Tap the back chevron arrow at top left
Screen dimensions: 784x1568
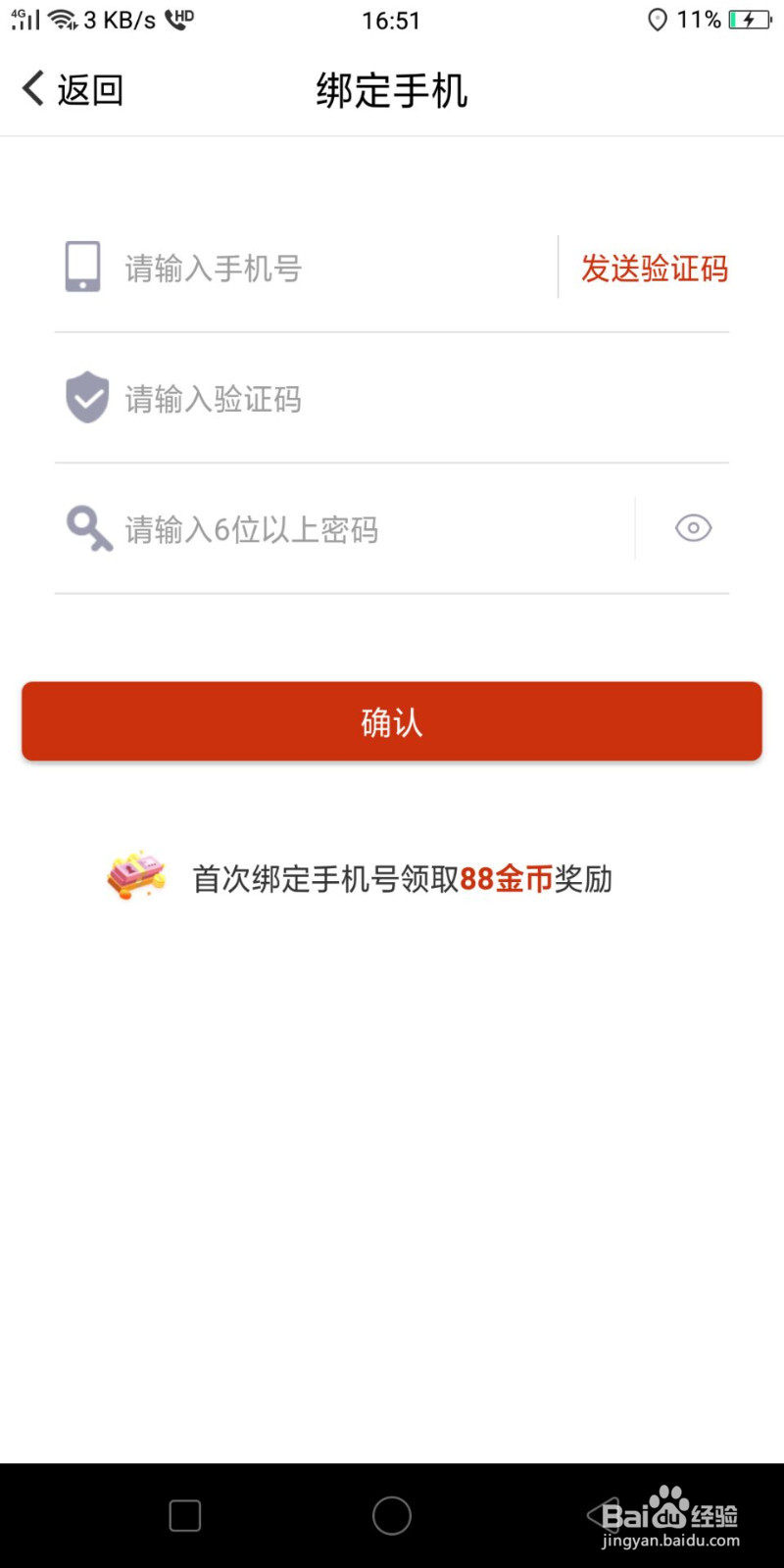tap(30, 88)
